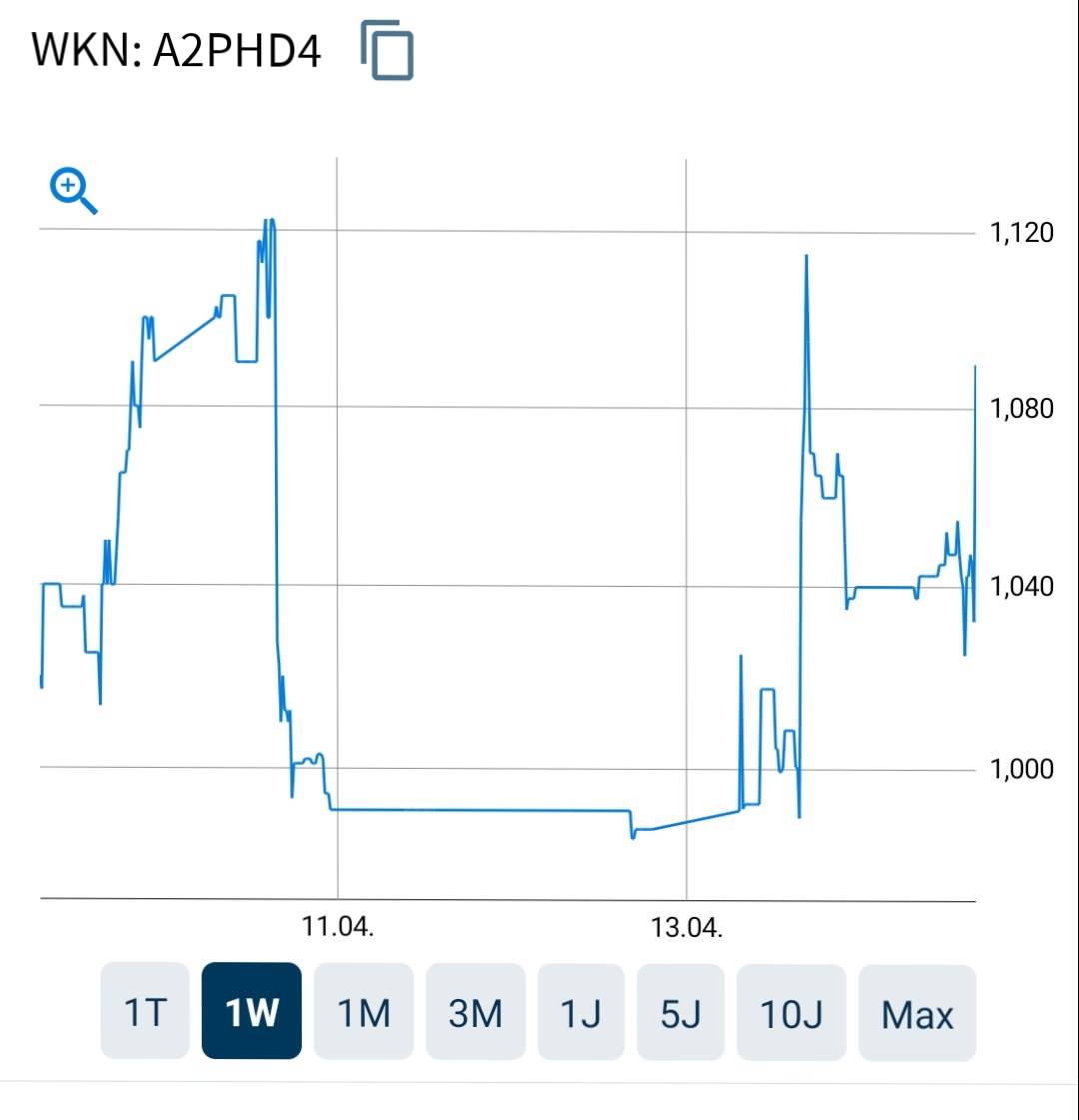The width and height of the screenshot is (1079, 1120).
Task: Show the Max full history chart
Action: [916, 1011]
